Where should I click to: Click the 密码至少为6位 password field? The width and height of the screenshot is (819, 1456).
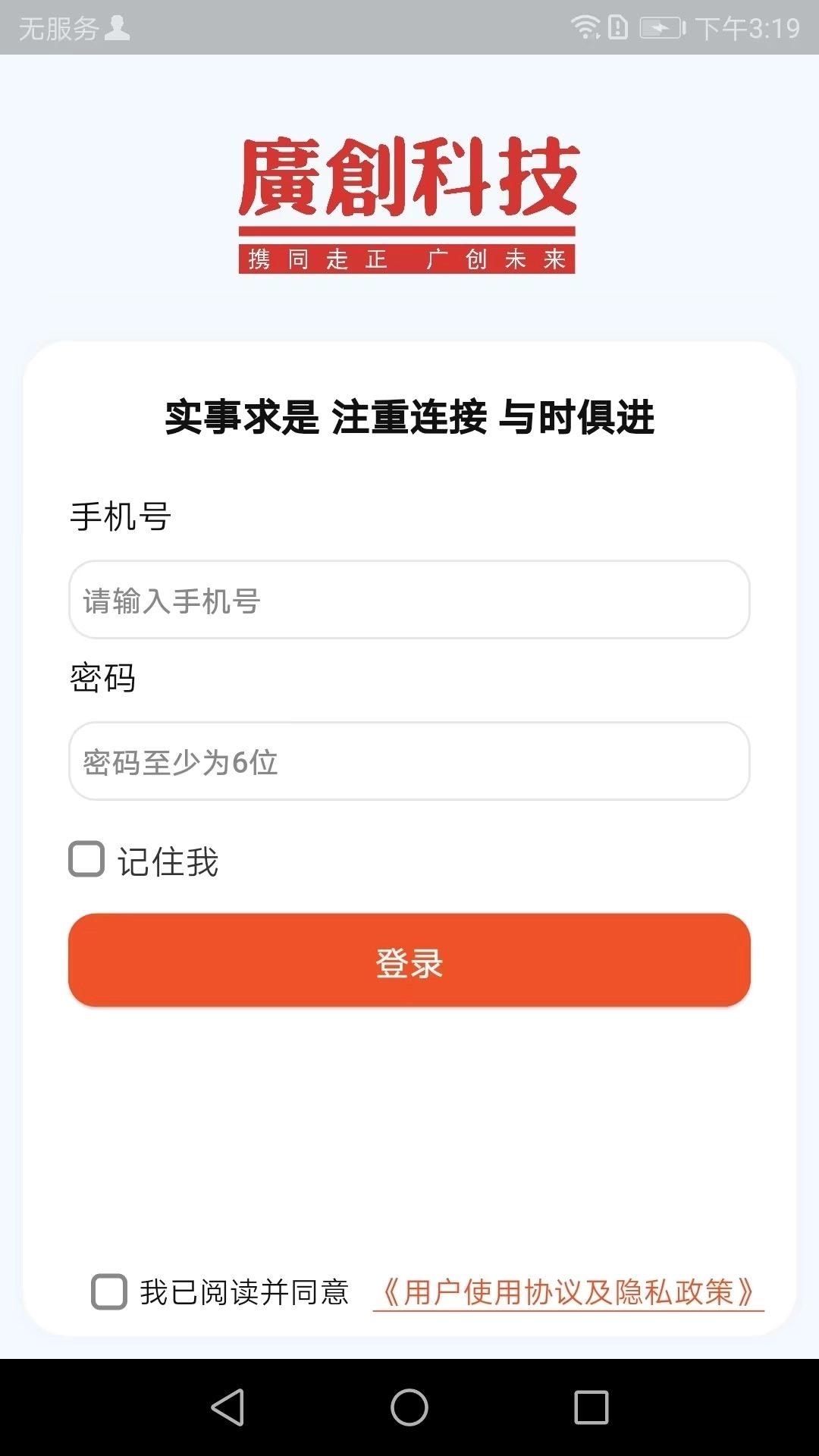[x=409, y=763]
